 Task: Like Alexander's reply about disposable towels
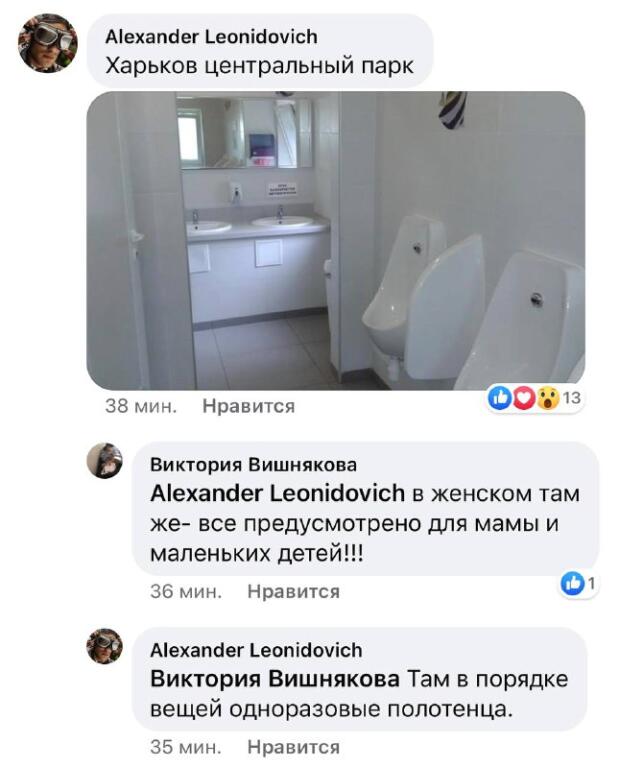tap(293, 747)
